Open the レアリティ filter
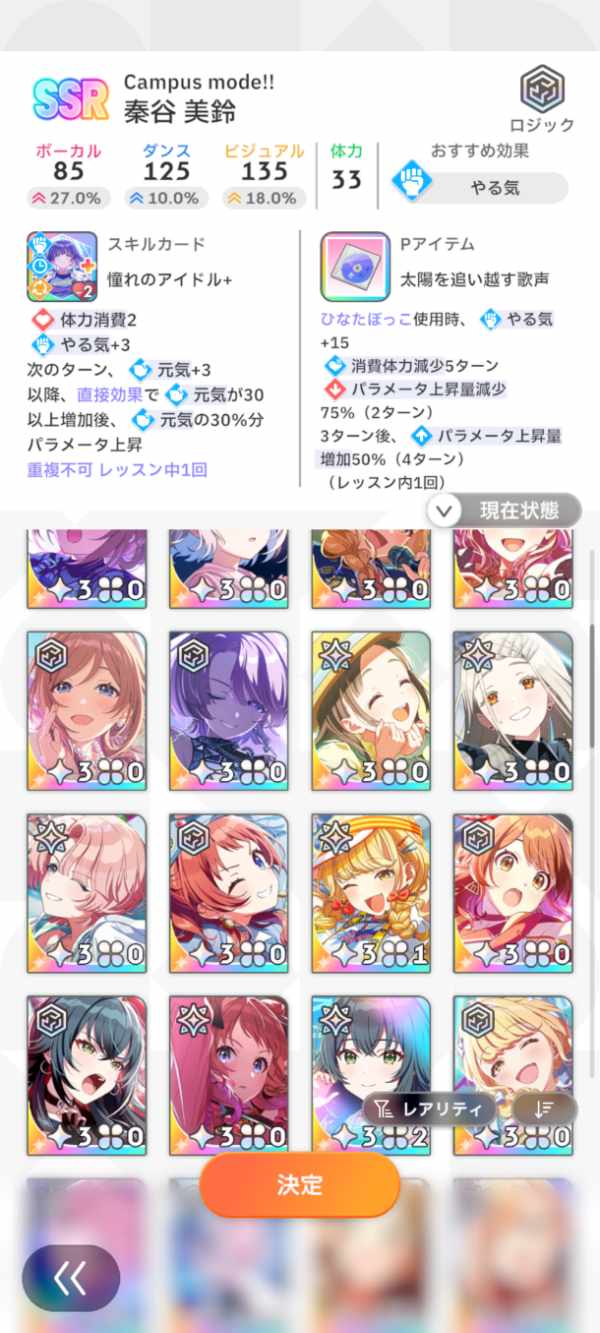This screenshot has height=1333, width=600. pos(430,1108)
